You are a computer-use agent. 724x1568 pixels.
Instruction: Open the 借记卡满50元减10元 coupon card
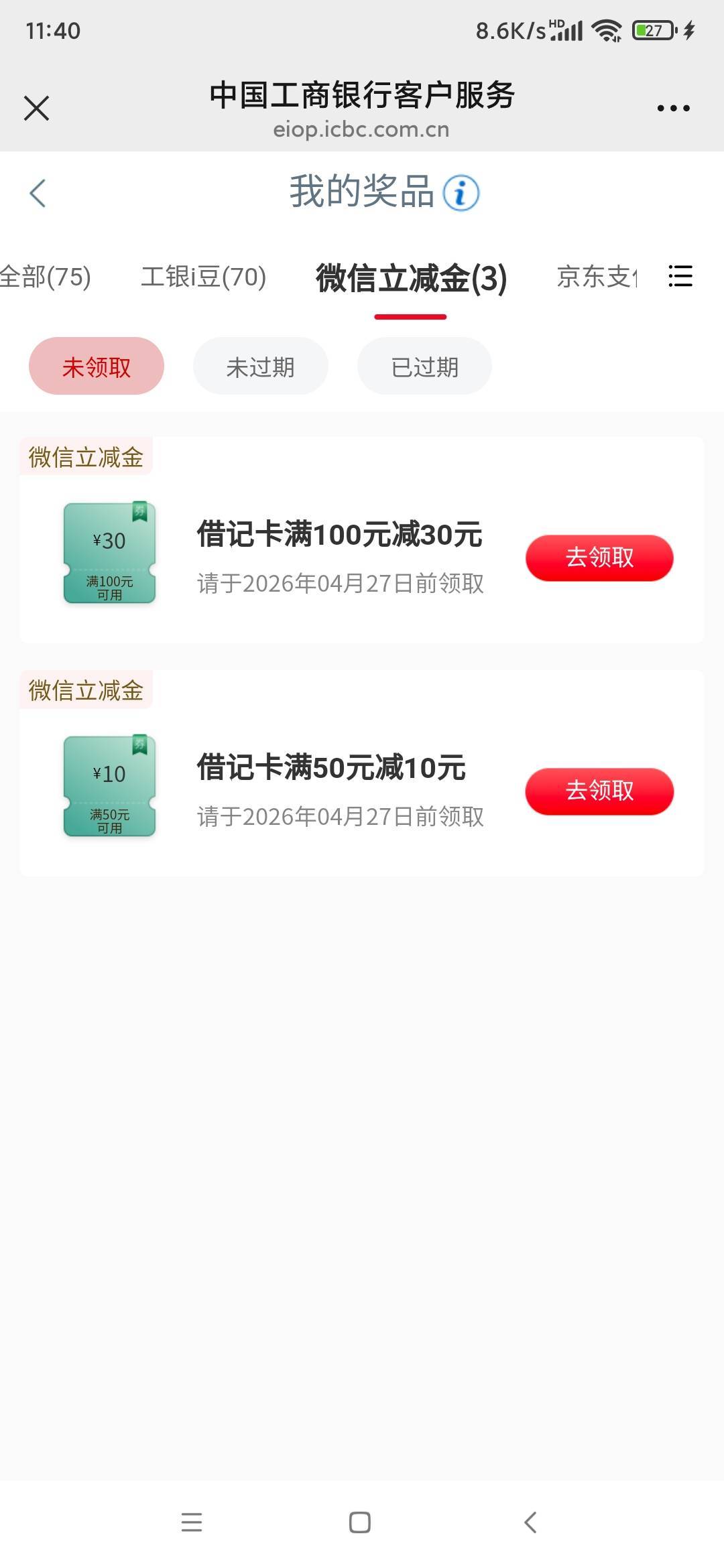[331, 768]
